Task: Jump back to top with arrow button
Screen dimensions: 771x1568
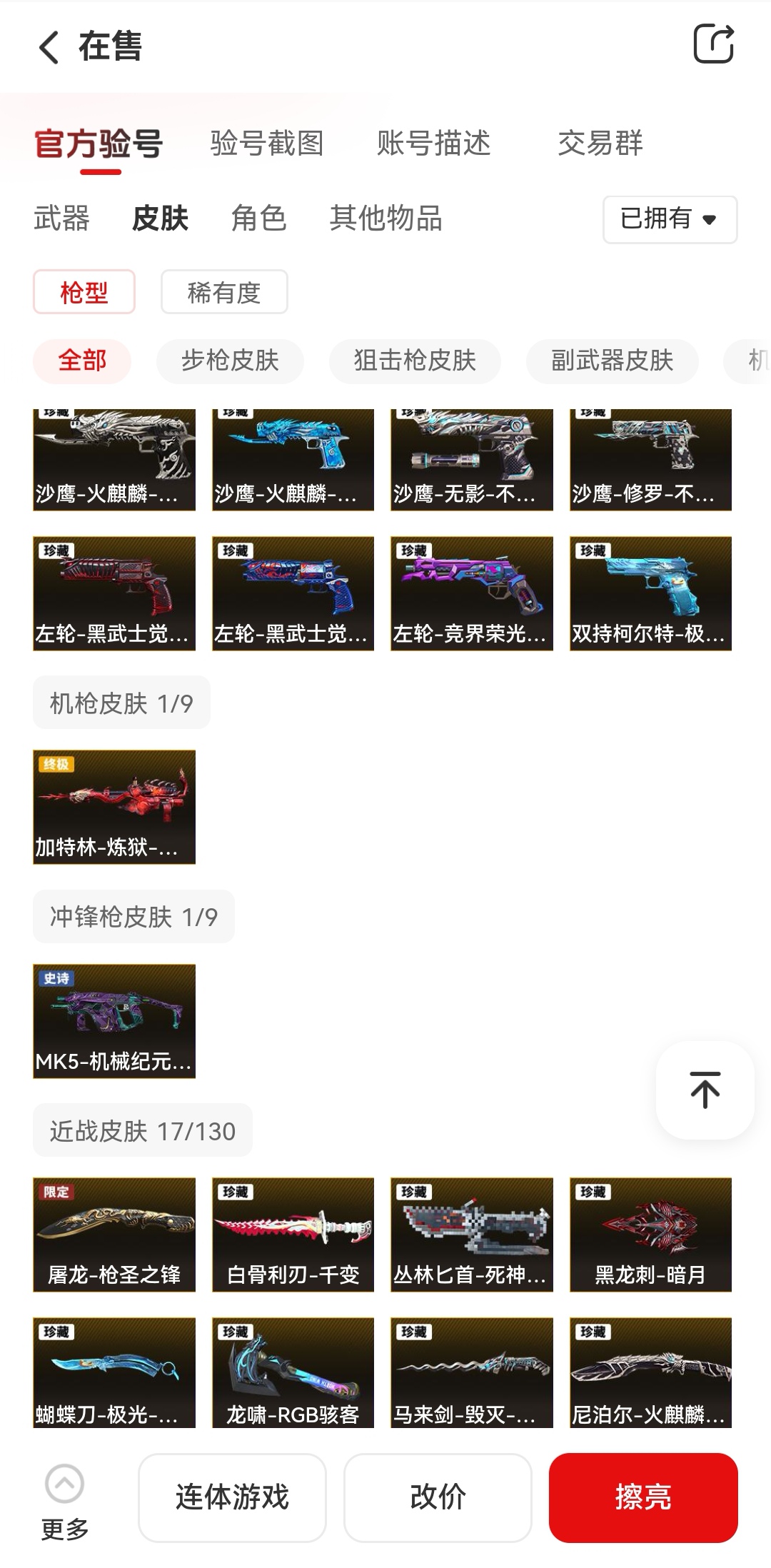Action: [x=705, y=1090]
